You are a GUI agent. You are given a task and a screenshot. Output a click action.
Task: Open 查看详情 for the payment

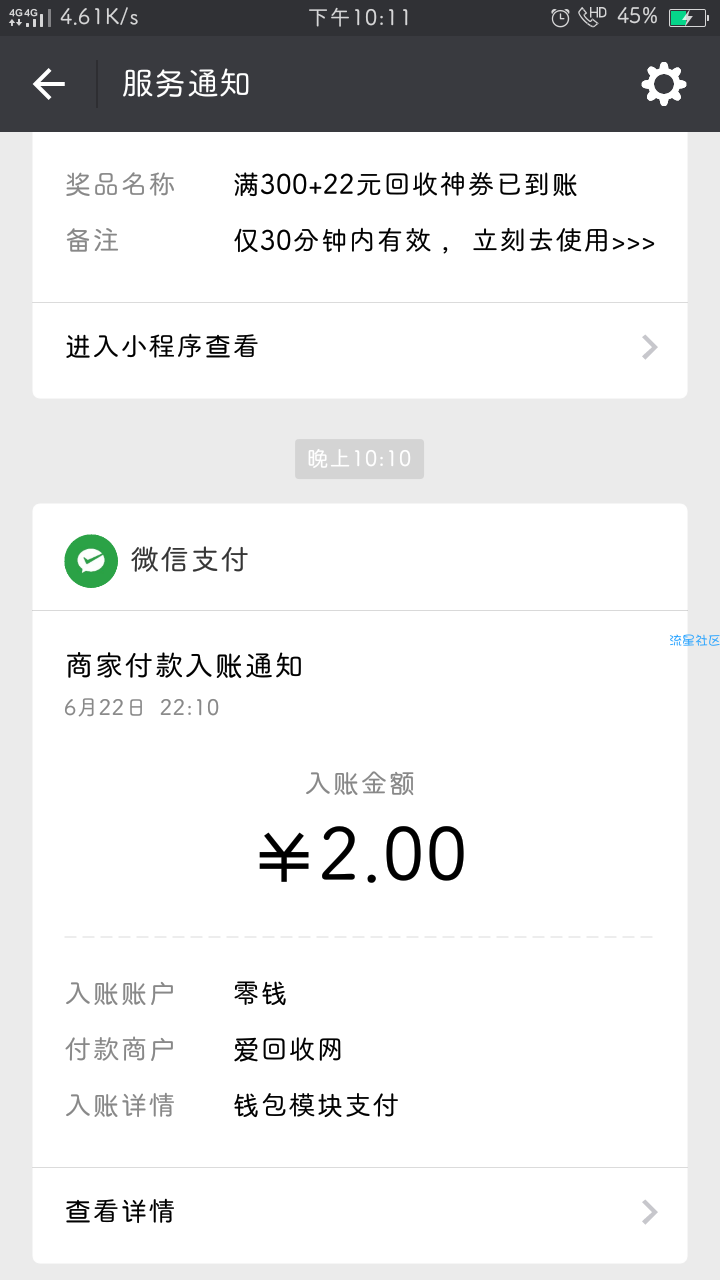(x=360, y=1212)
